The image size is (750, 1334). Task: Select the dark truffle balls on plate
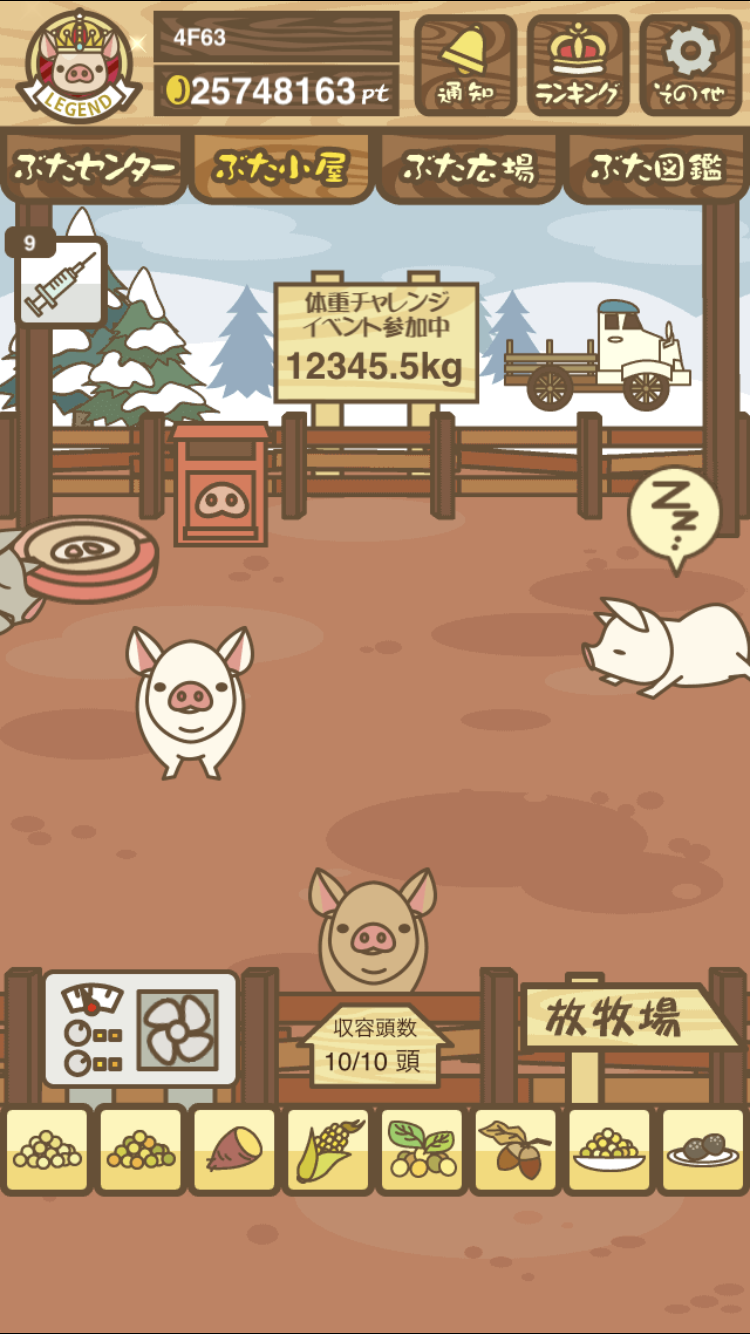704,1150
